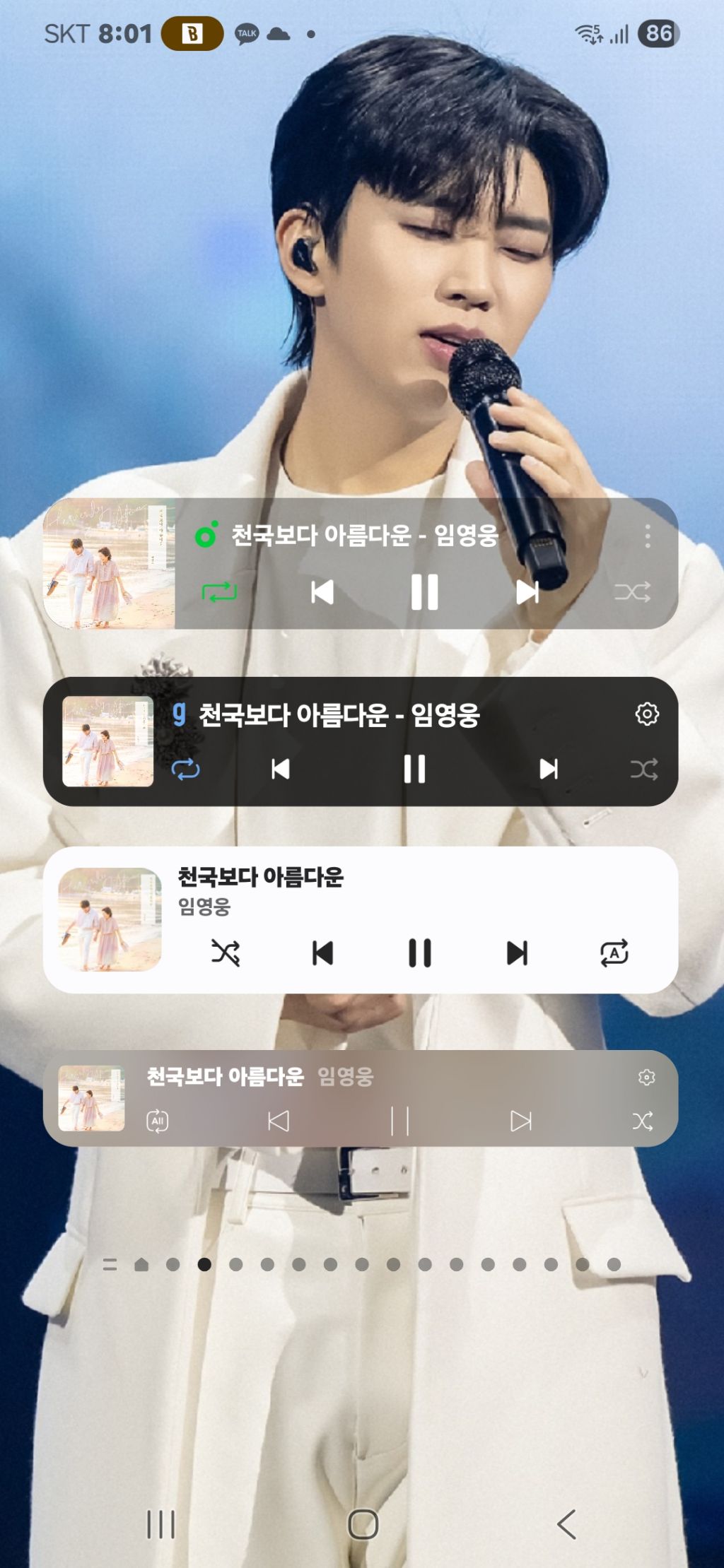Play previous song in the white widget
The image size is (724, 1568).
322,953
